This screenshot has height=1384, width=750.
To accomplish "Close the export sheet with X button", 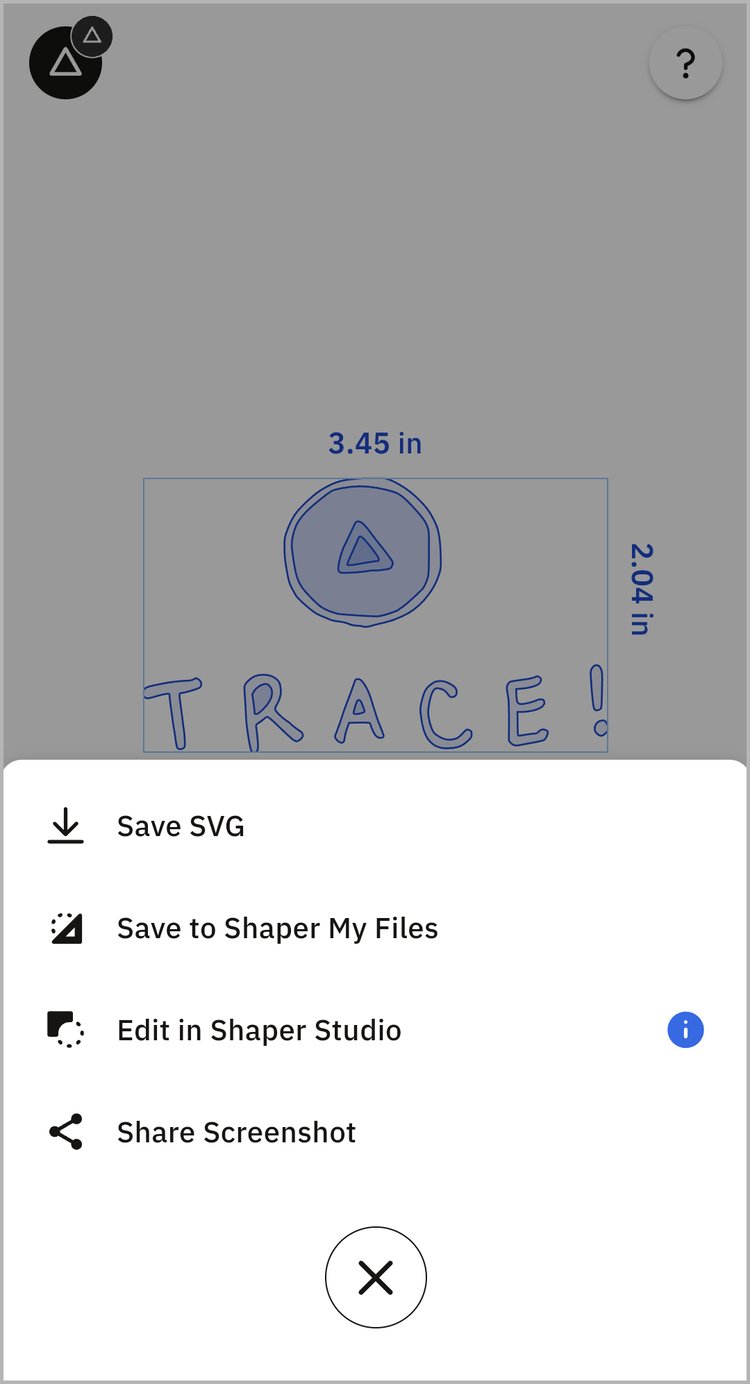I will click(x=376, y=1277).
